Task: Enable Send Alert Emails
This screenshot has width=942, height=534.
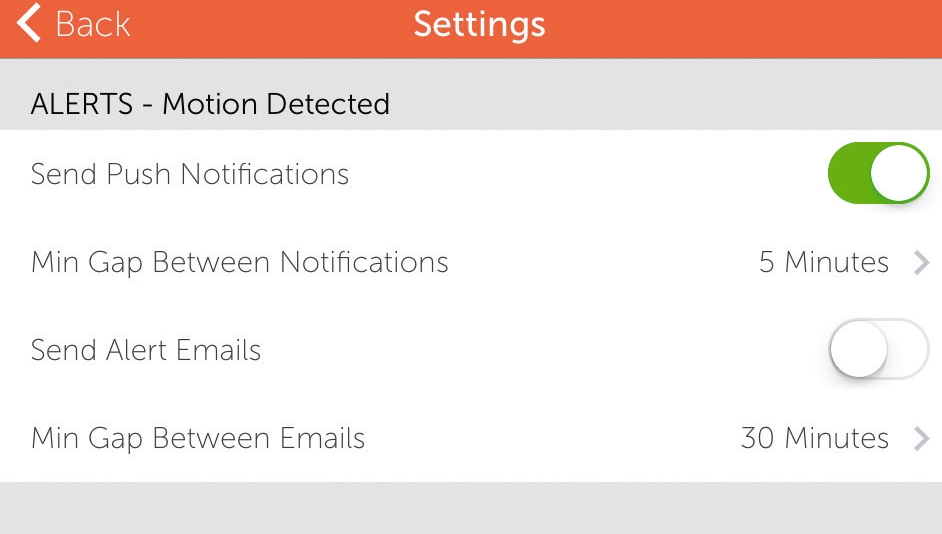Action: (x=878, y=350)
